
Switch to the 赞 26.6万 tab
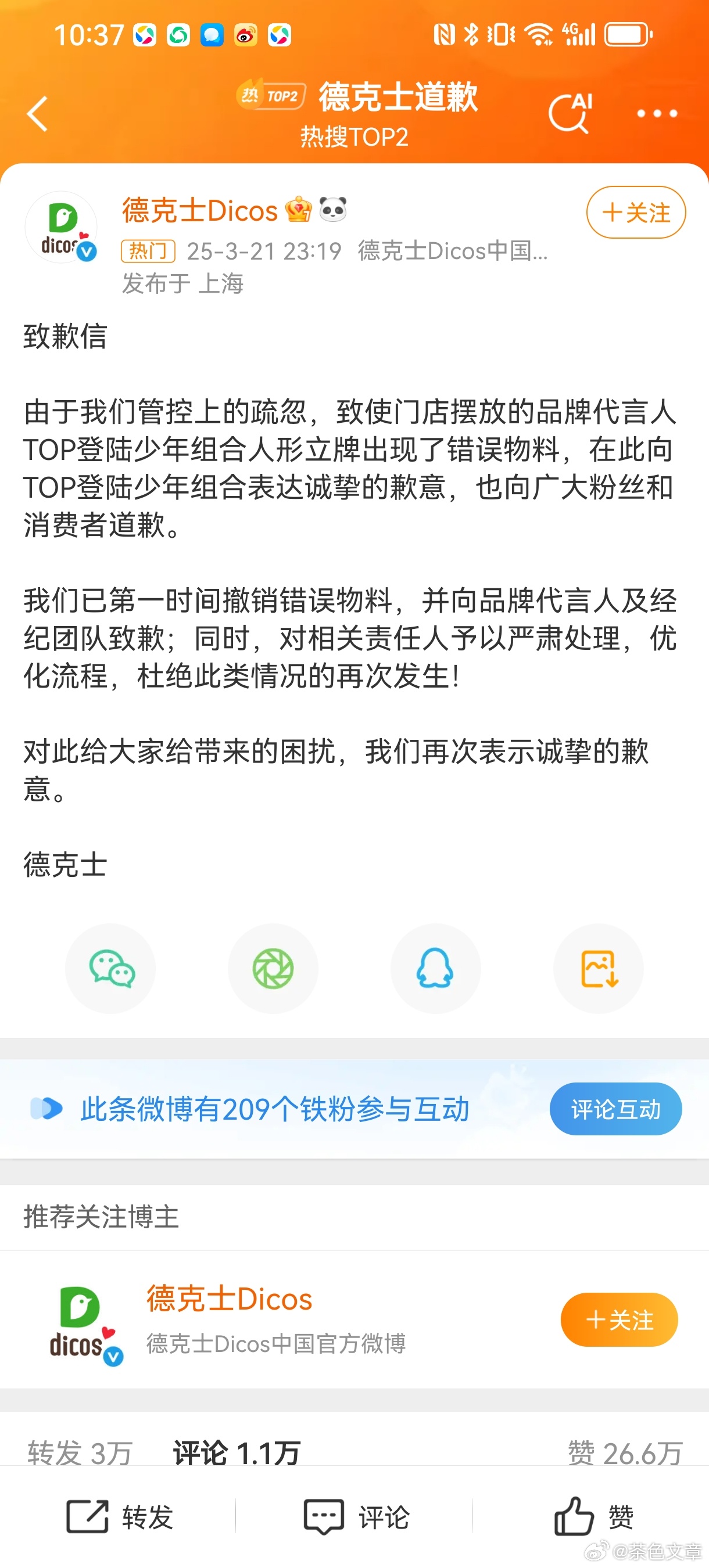point(625,1453)
